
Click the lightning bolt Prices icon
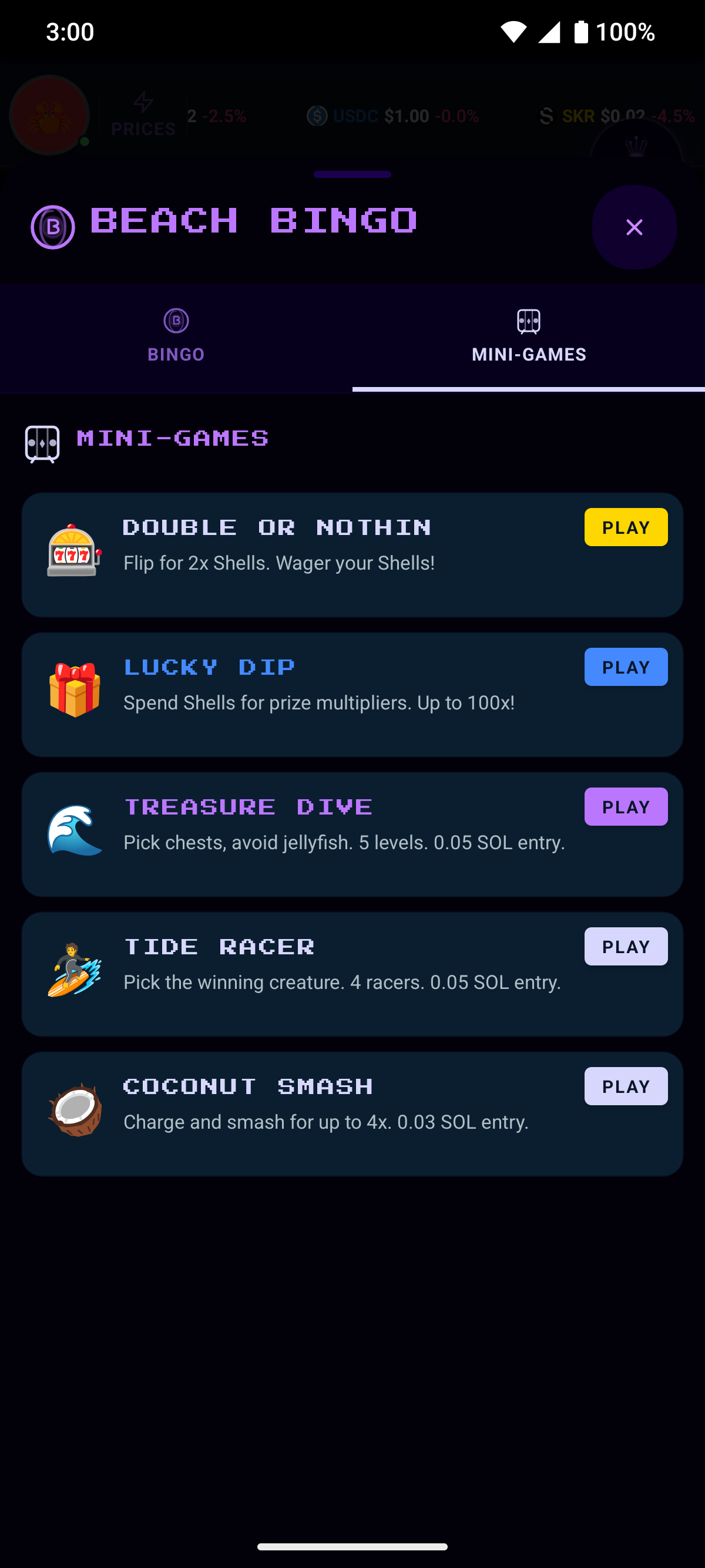[143, 102]
